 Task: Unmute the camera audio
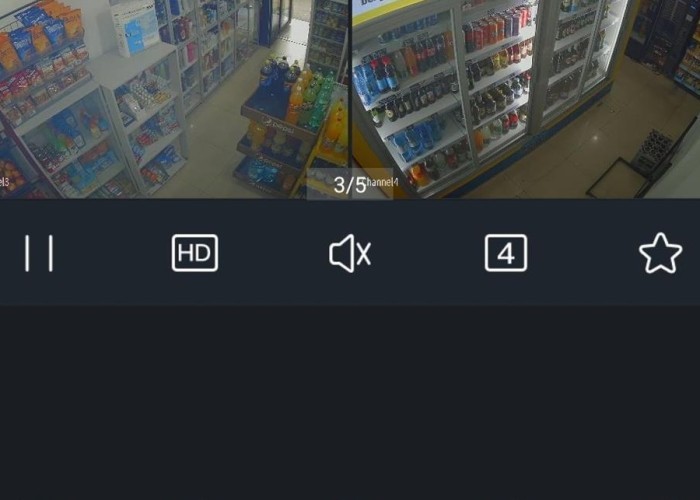tap(350, 254)
